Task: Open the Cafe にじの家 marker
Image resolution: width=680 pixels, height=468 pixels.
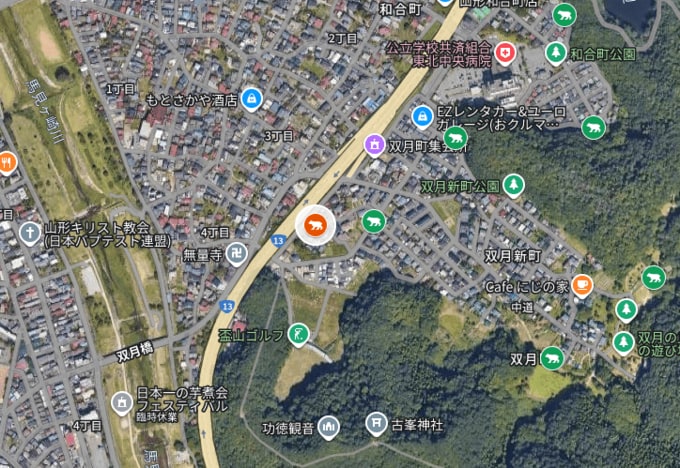Action: point(582,285)
